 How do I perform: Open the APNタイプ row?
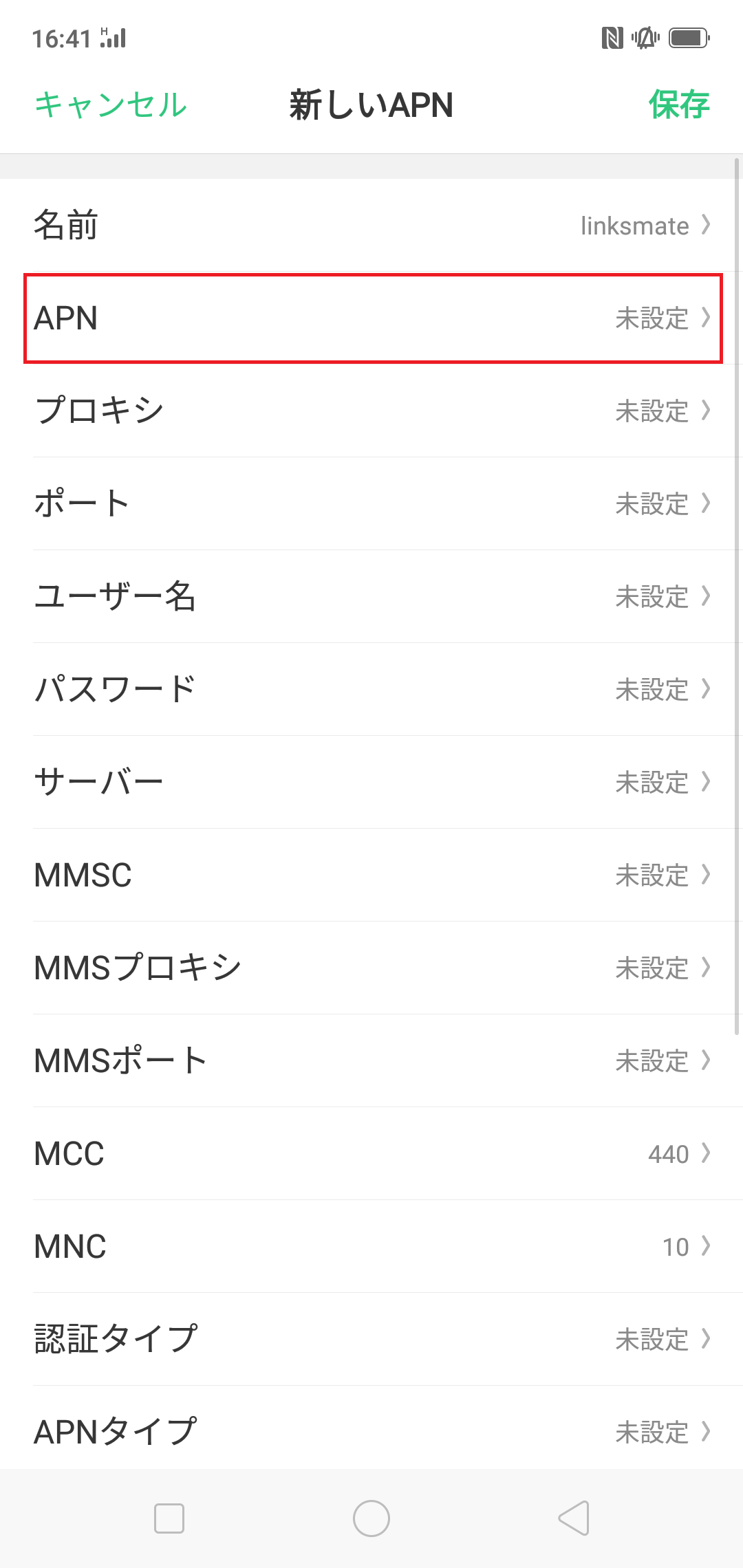point(371,1430)
